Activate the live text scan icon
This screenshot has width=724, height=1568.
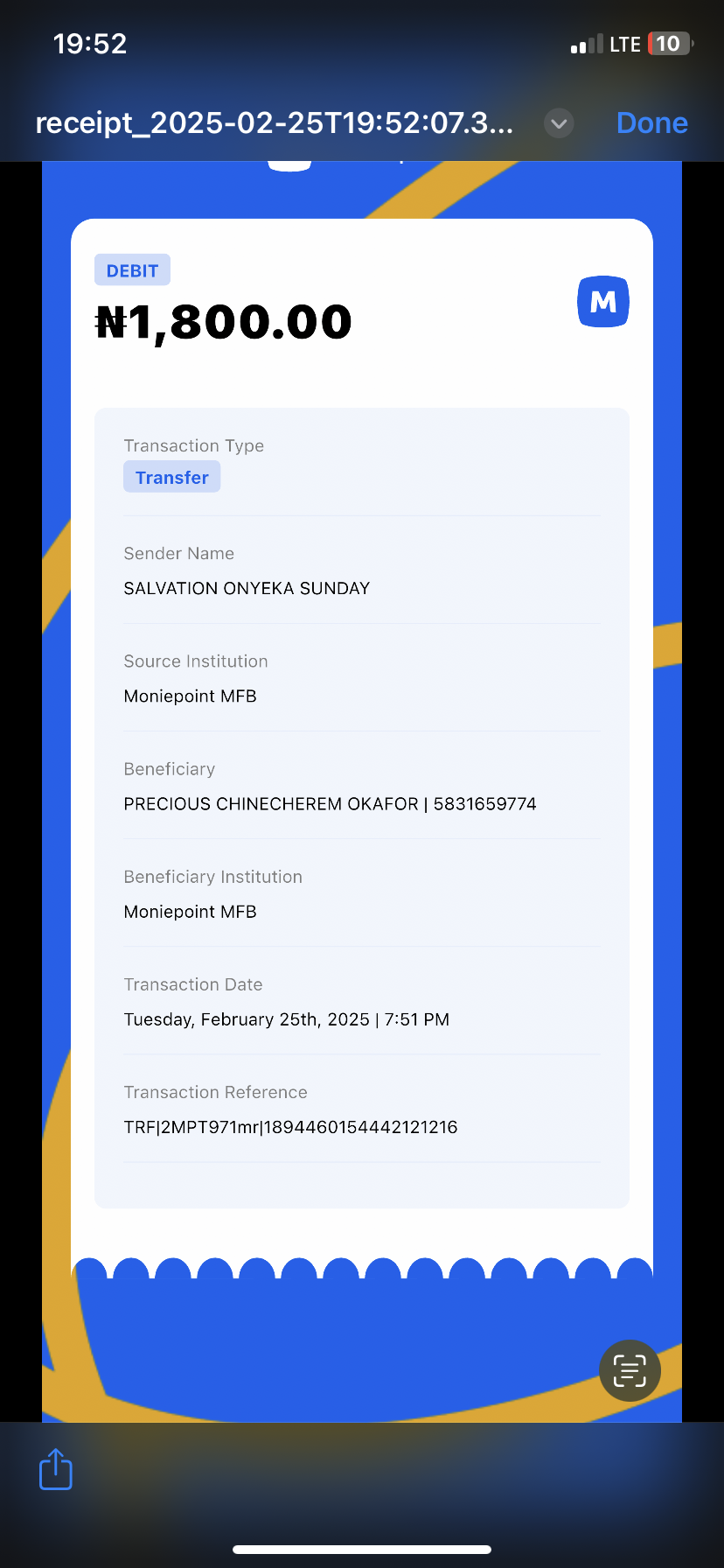tap(630, 1370)
